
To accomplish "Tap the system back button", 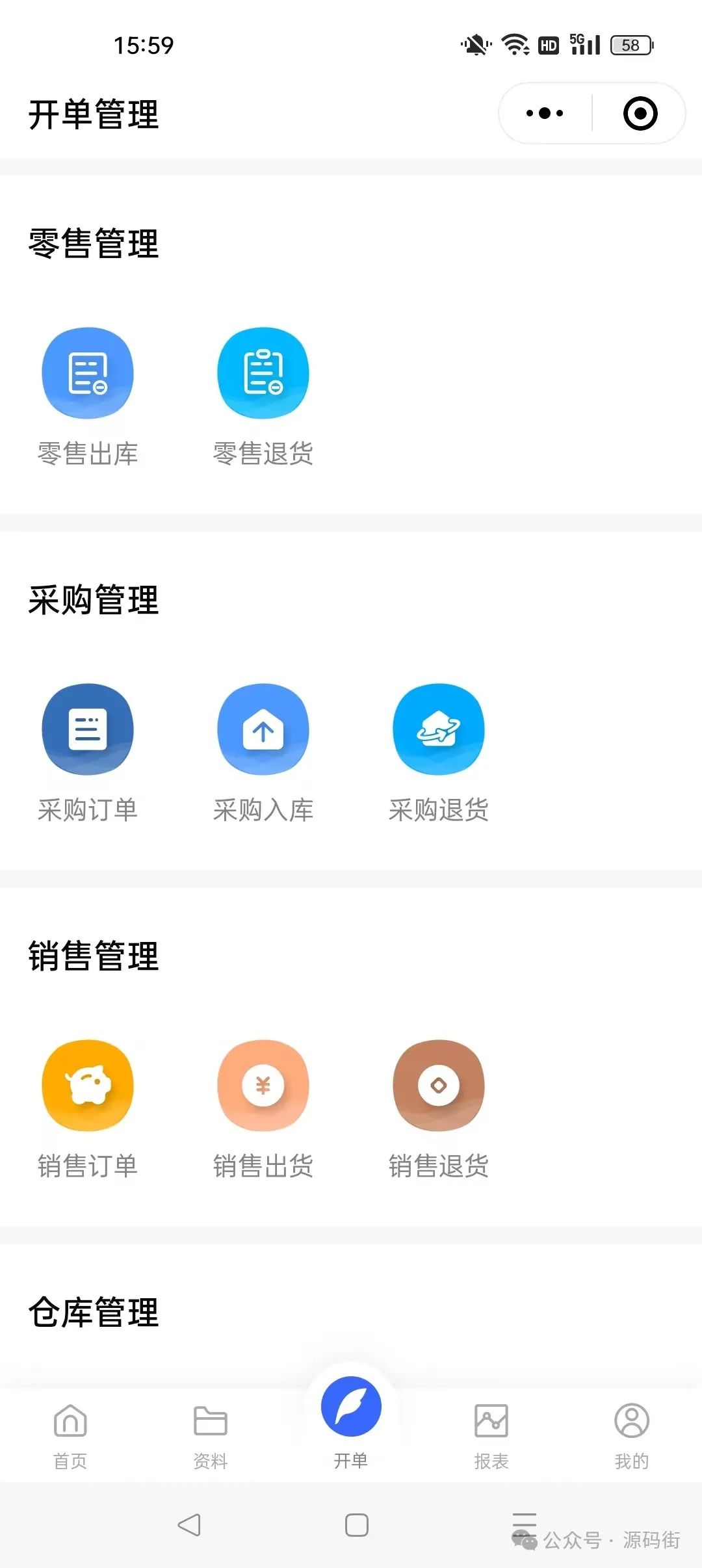I will tap(189, 1525).
